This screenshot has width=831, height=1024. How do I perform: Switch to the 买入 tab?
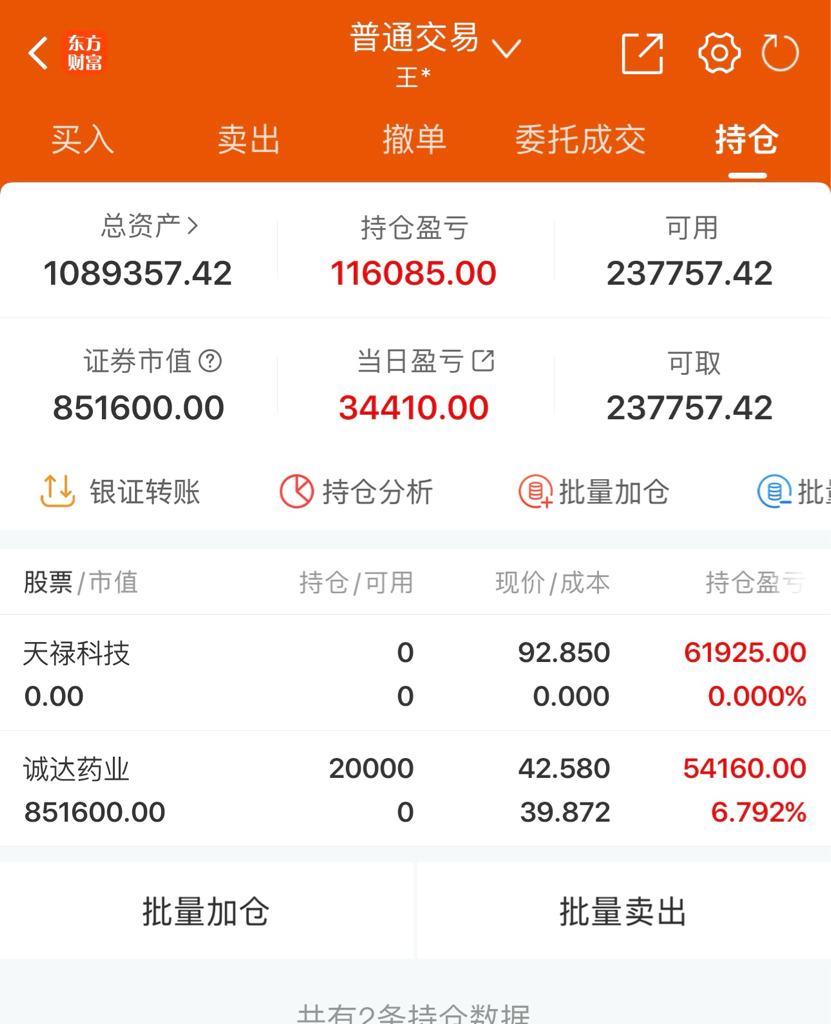click(x=82, y=140)
